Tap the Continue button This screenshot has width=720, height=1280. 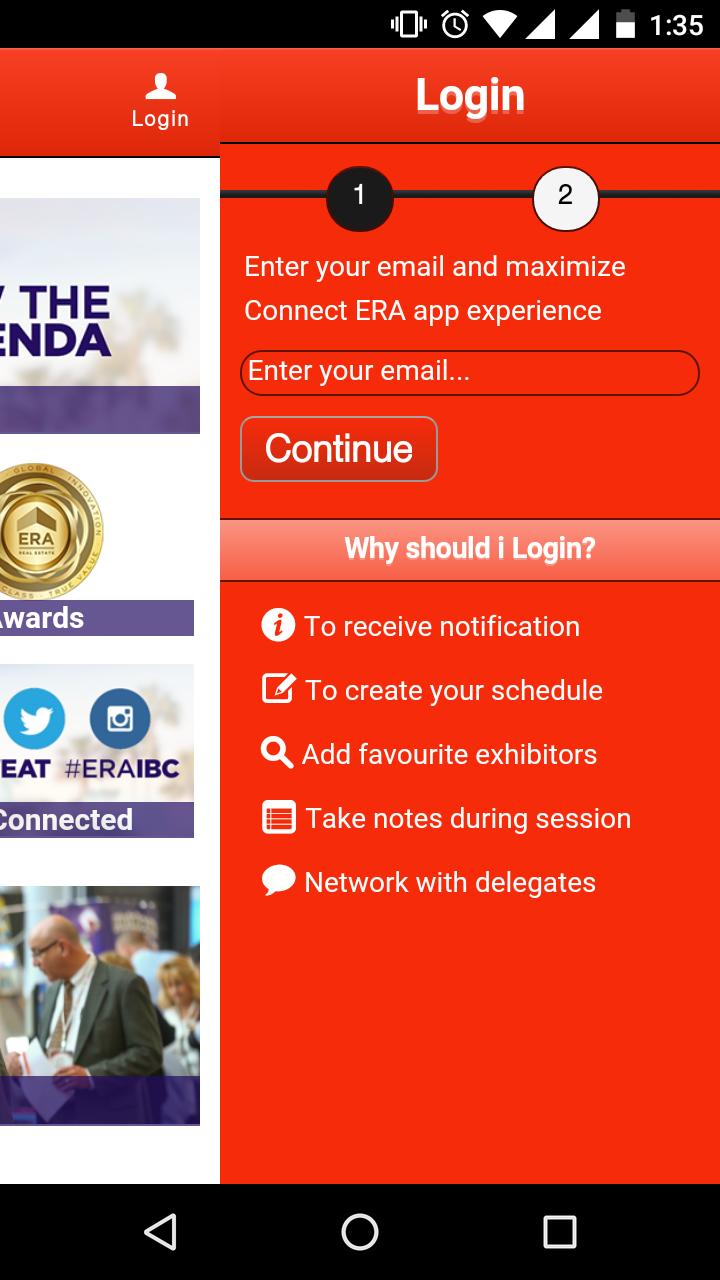339,449
